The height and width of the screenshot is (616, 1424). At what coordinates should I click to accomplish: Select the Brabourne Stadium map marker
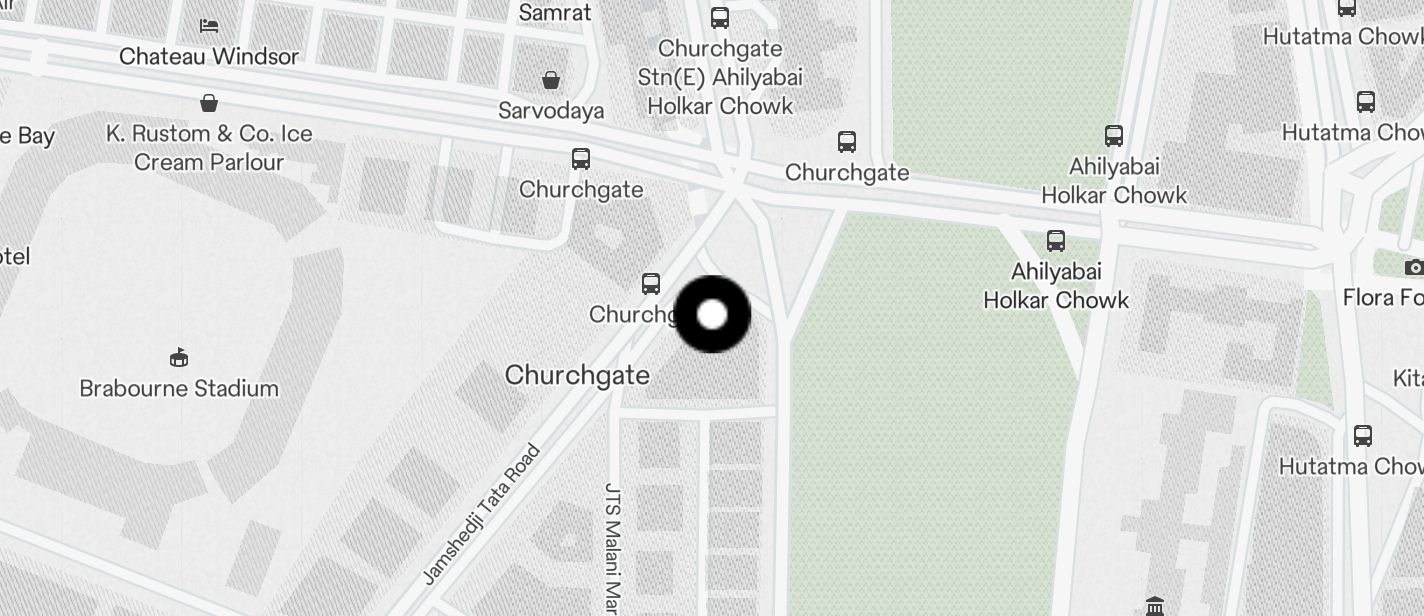[x=179, y=358]
